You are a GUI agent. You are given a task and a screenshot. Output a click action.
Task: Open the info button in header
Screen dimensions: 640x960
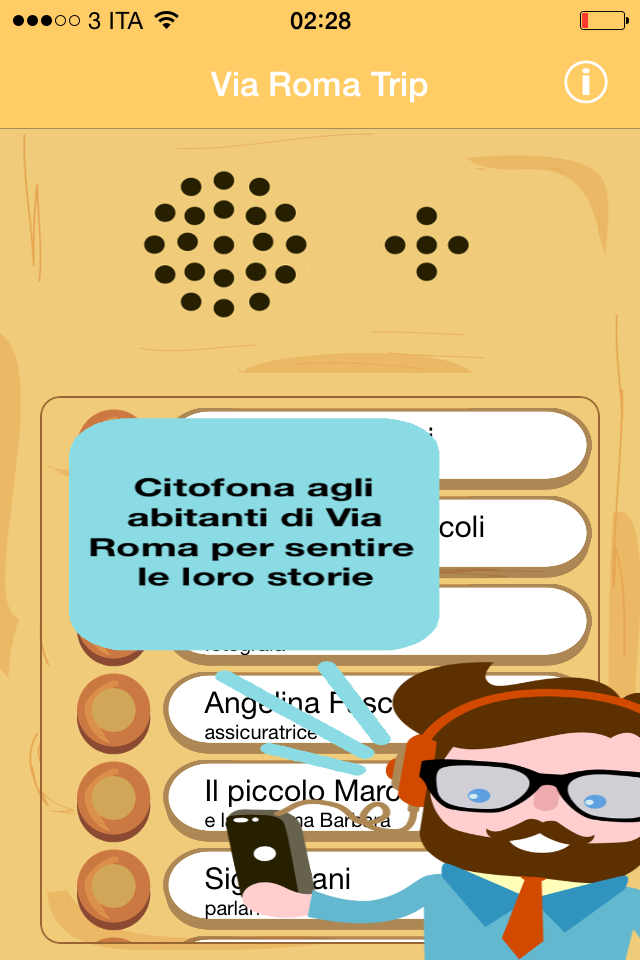click(586, 83)
